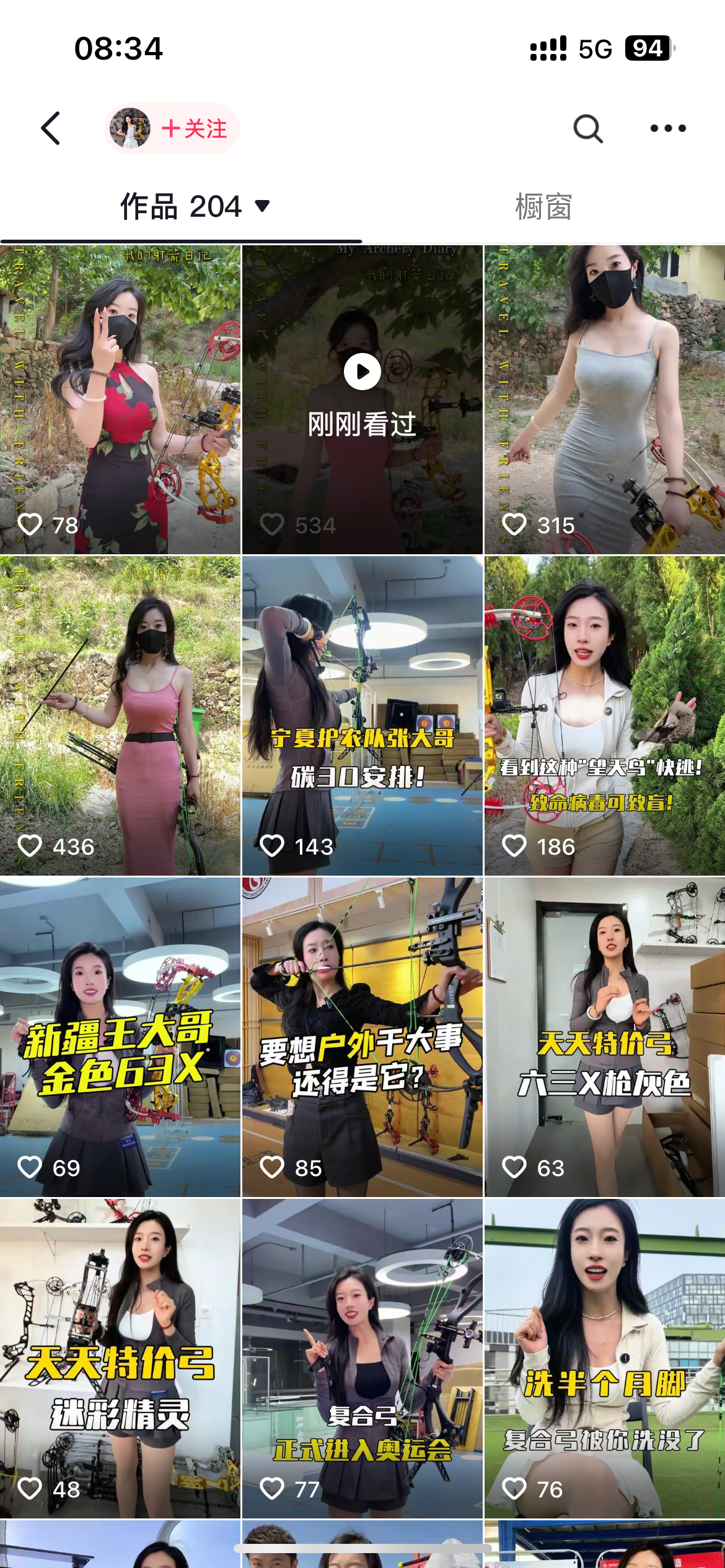Image resolution: width=725 pixels, height=1568 pixels.
Task: Open the video with 78 likes
Action: click(120, 399)
